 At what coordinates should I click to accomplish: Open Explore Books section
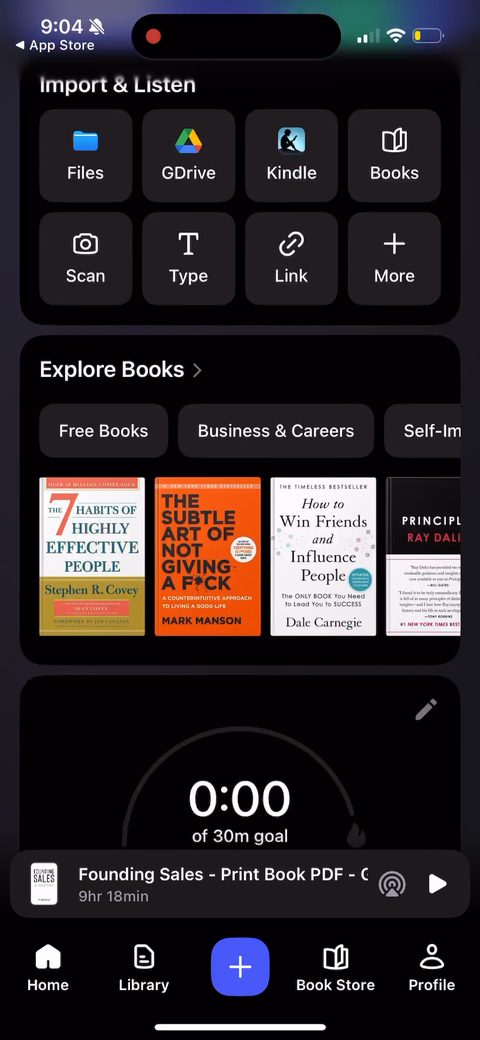(x=121, y=369)
